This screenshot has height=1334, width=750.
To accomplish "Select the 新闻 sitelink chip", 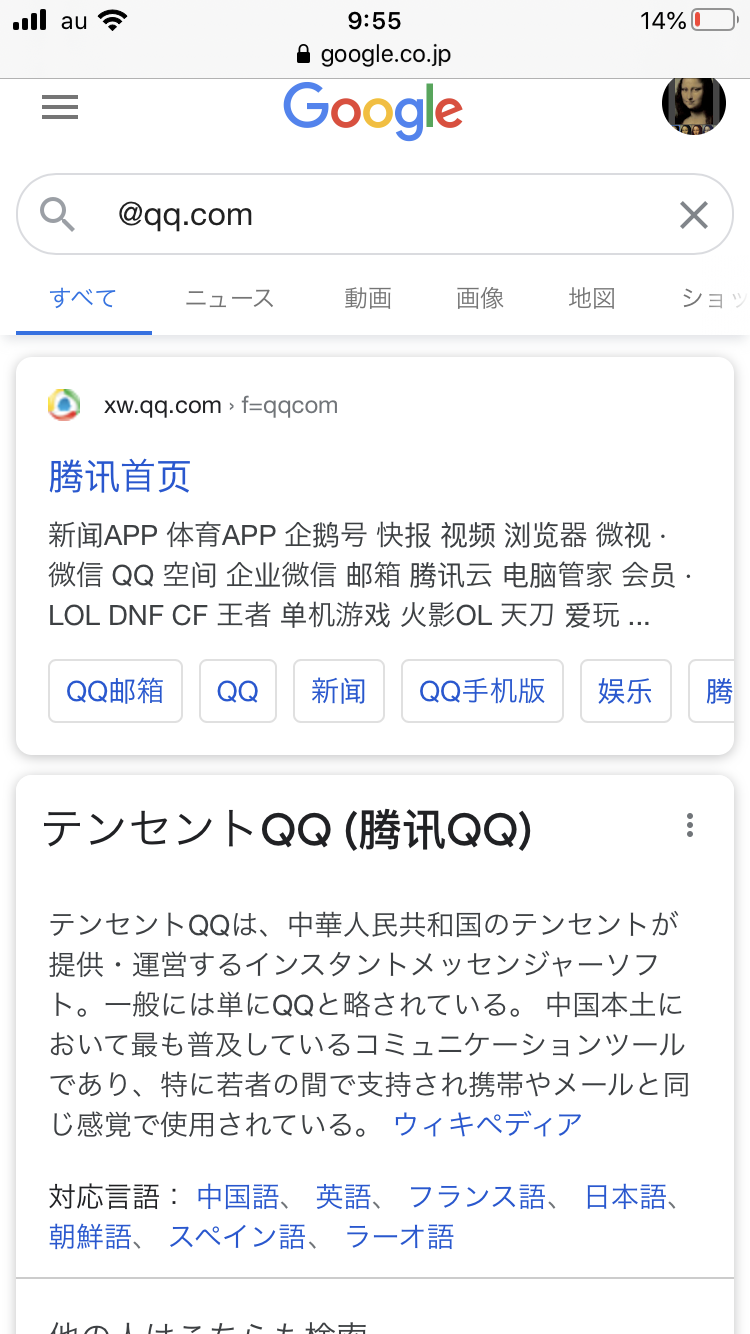I will click(x=339, y=691).
